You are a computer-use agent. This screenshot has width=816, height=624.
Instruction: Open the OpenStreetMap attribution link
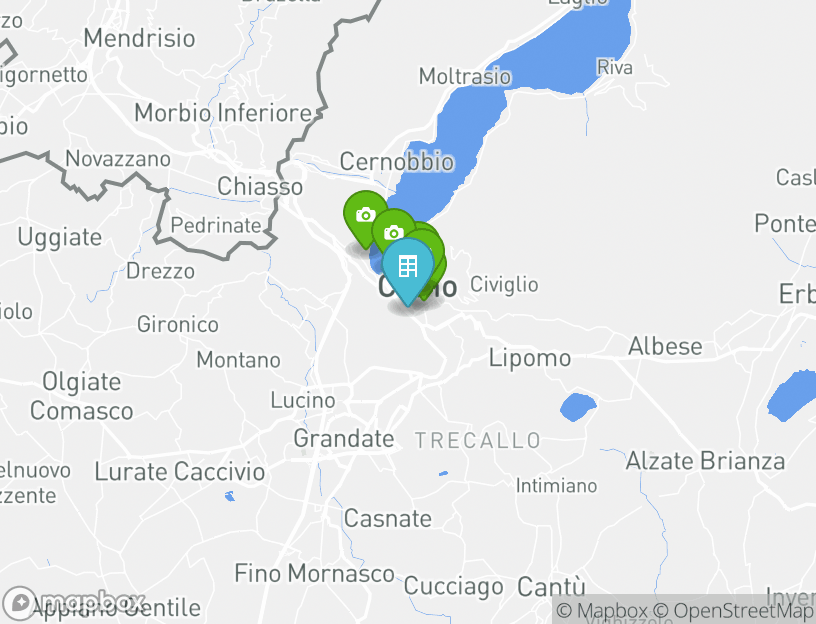(x=735, y=611)
